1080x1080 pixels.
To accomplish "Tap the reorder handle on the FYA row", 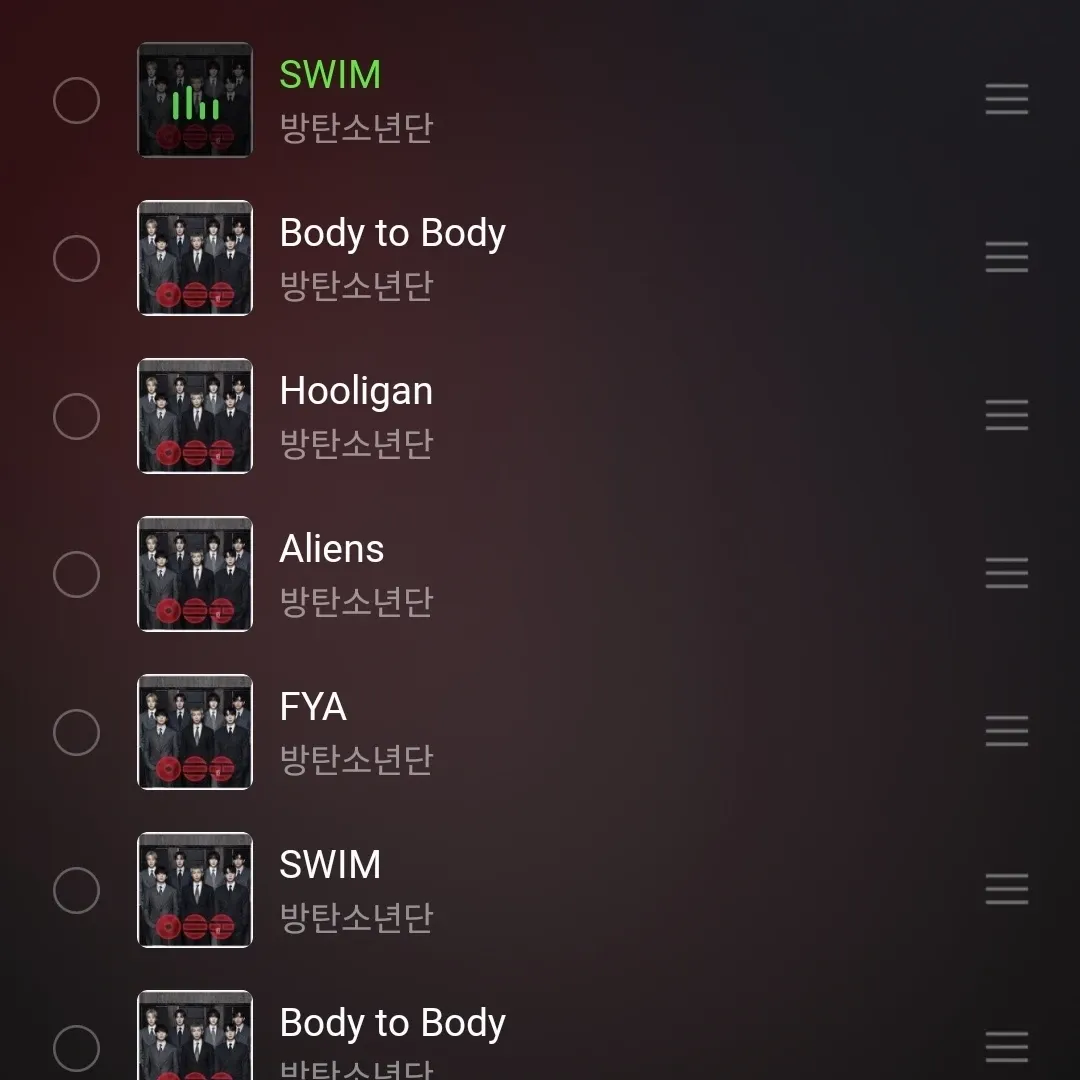I will pyautogui.click(x=1006, y=731).
